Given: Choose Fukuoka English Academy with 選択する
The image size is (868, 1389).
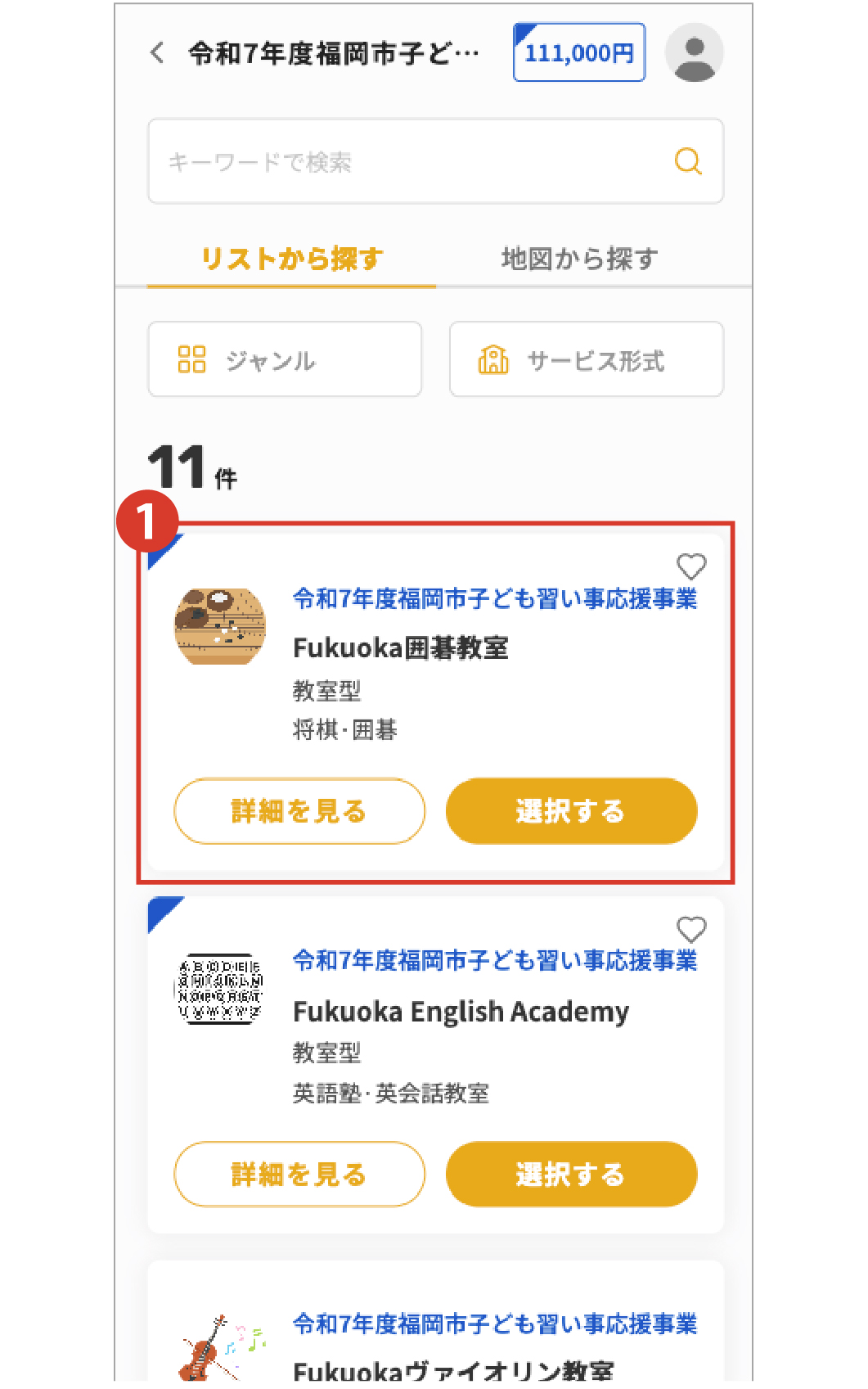Looking at the screenshot, I should point(571,1174).
